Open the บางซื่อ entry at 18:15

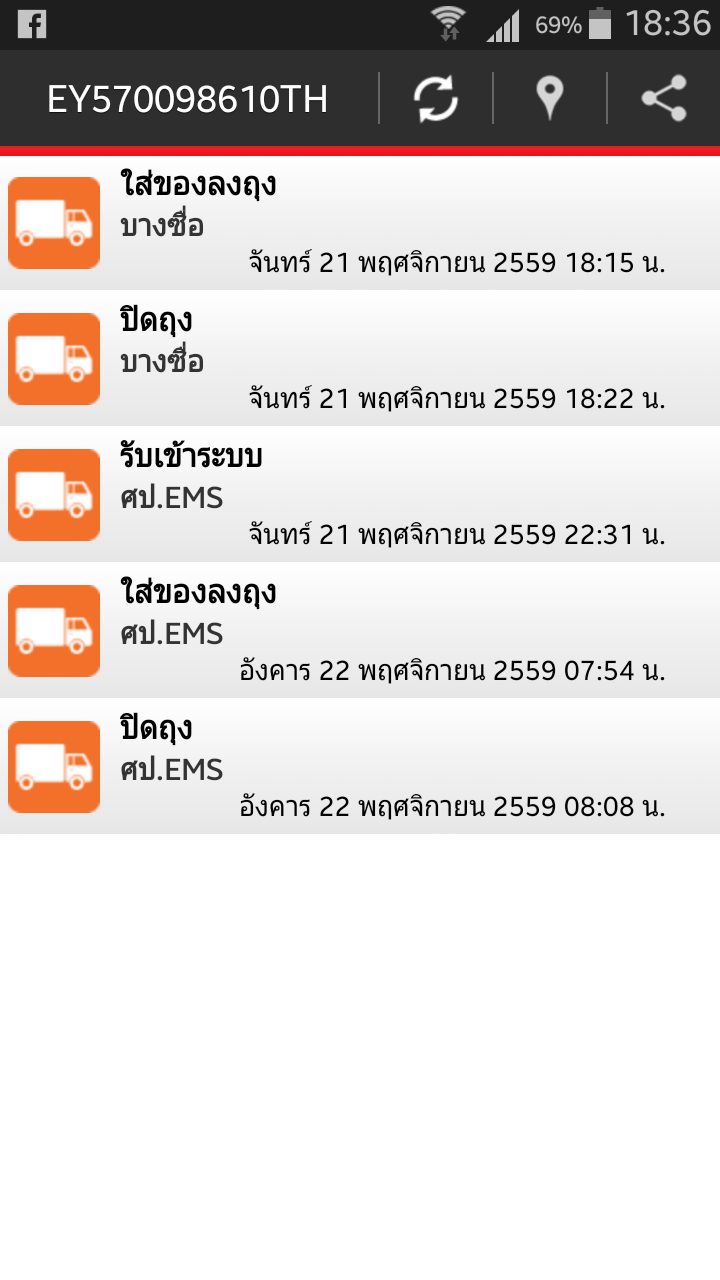point(360,223)
